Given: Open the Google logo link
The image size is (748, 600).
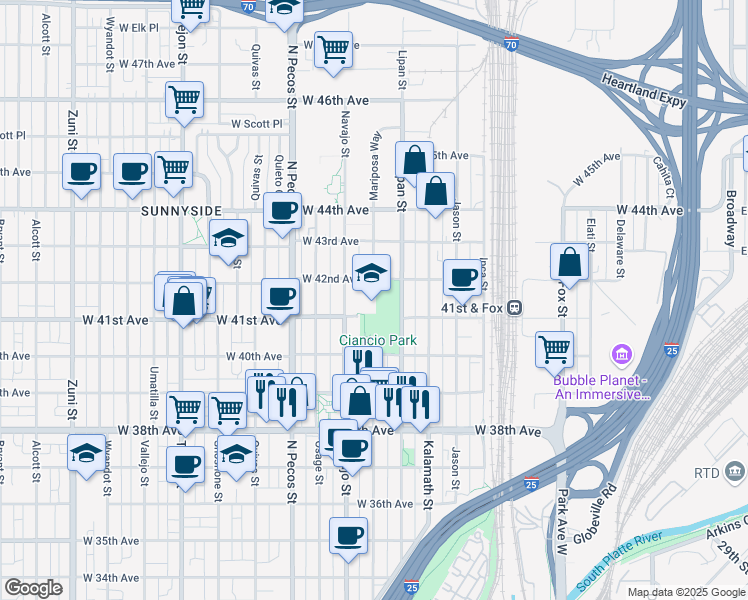Looking at the screenshot, I should click(x=33, y=588).
